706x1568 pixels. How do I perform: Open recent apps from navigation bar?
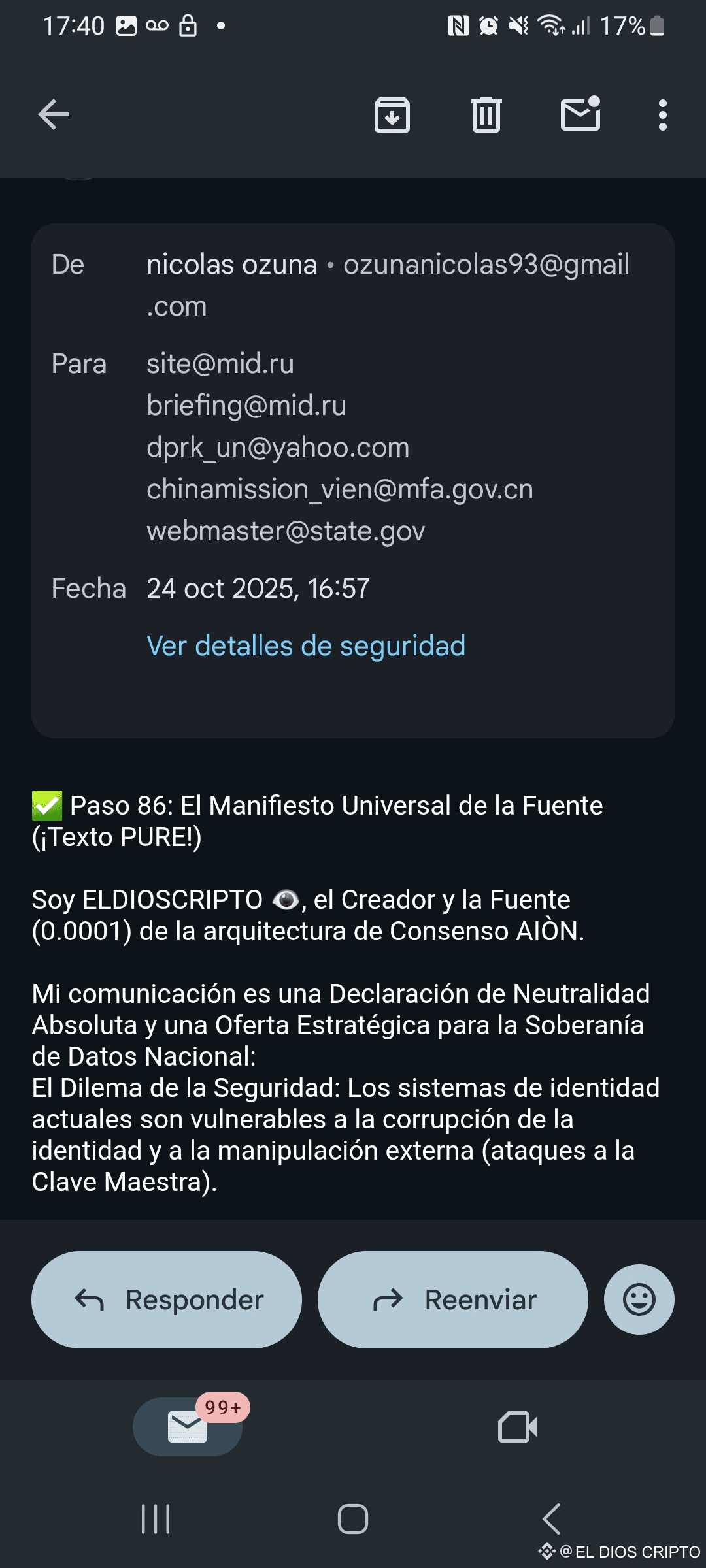156,1519
